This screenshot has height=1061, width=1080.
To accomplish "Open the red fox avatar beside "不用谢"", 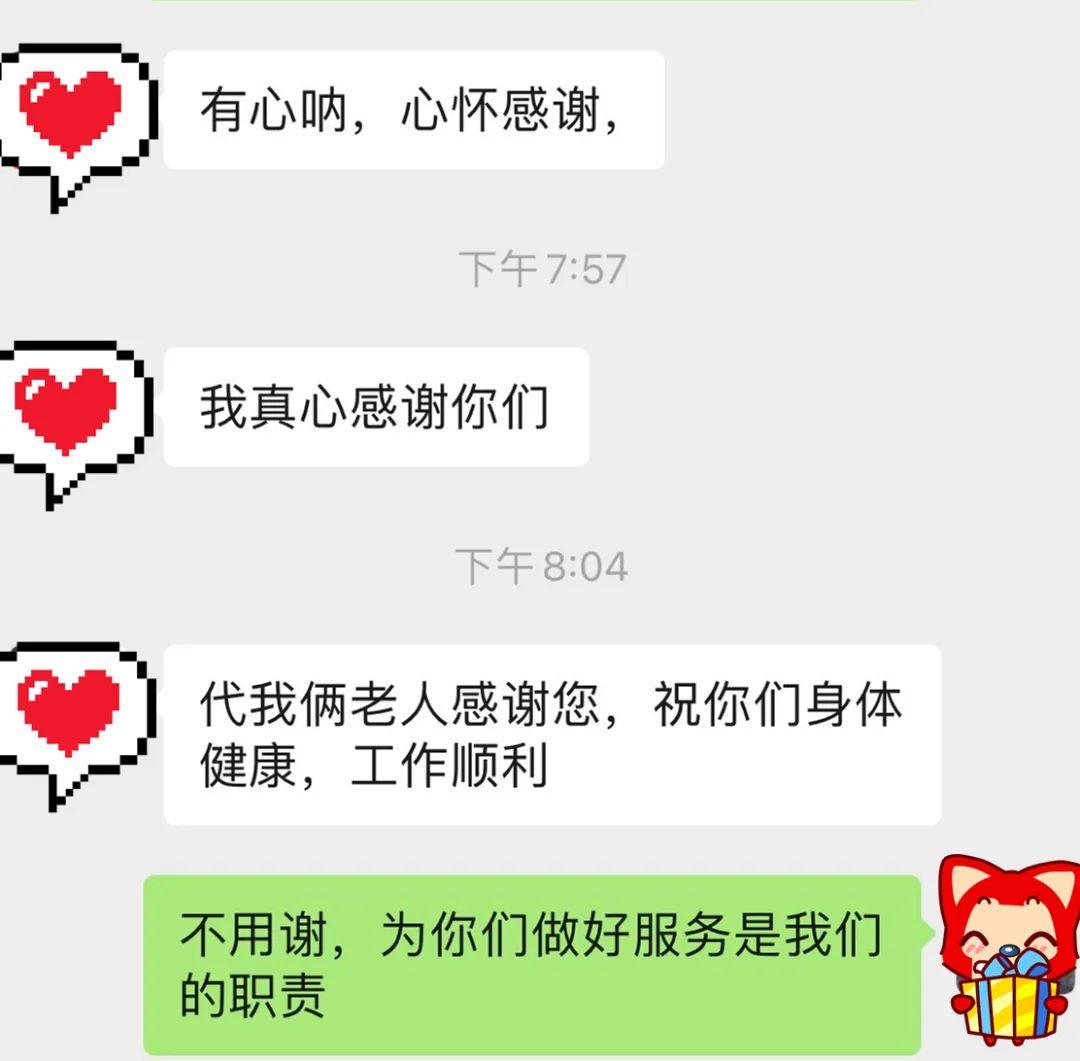I will [x=1008, y=950].
